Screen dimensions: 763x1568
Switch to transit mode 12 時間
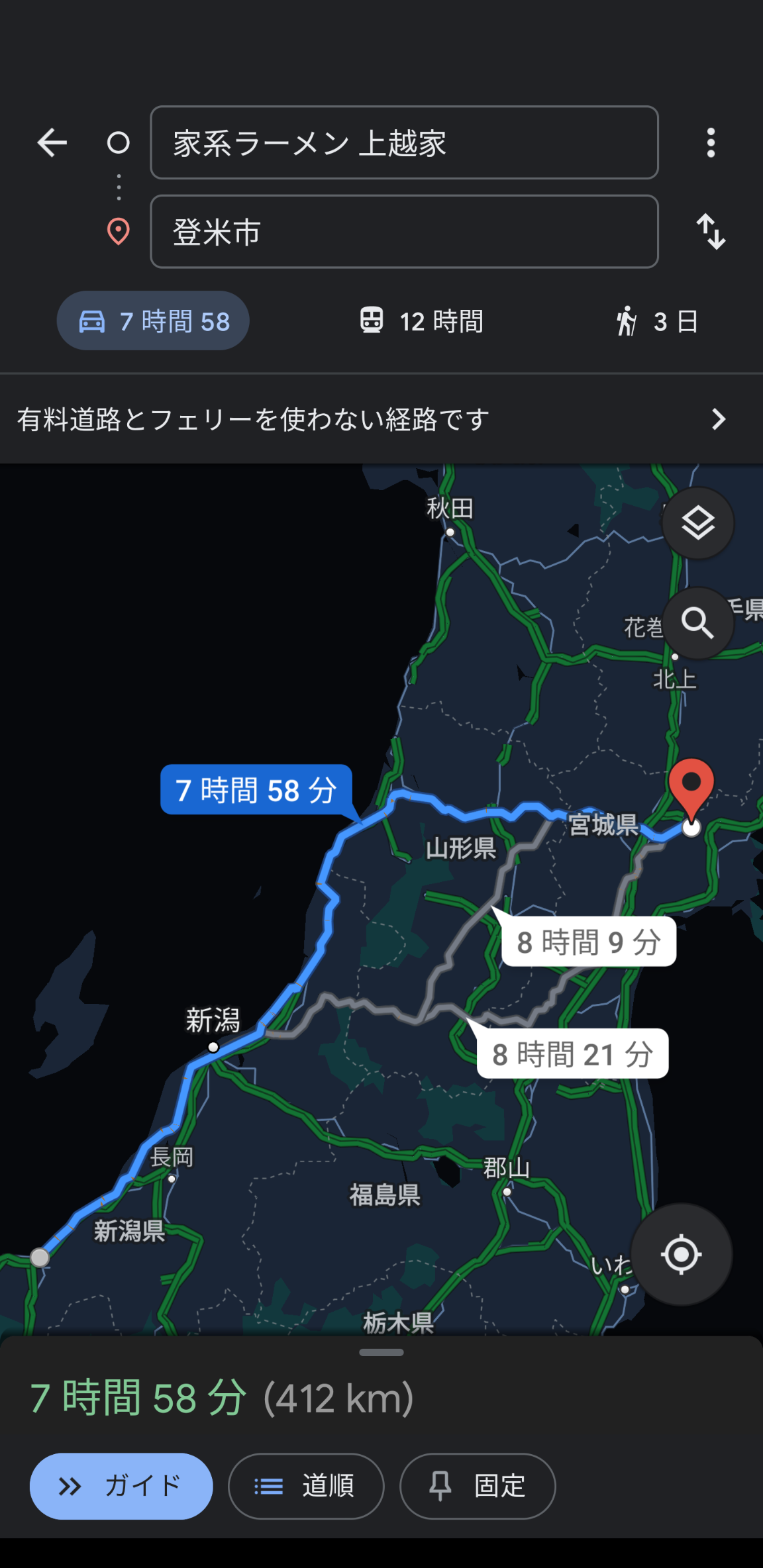click(x=422, y=321)
